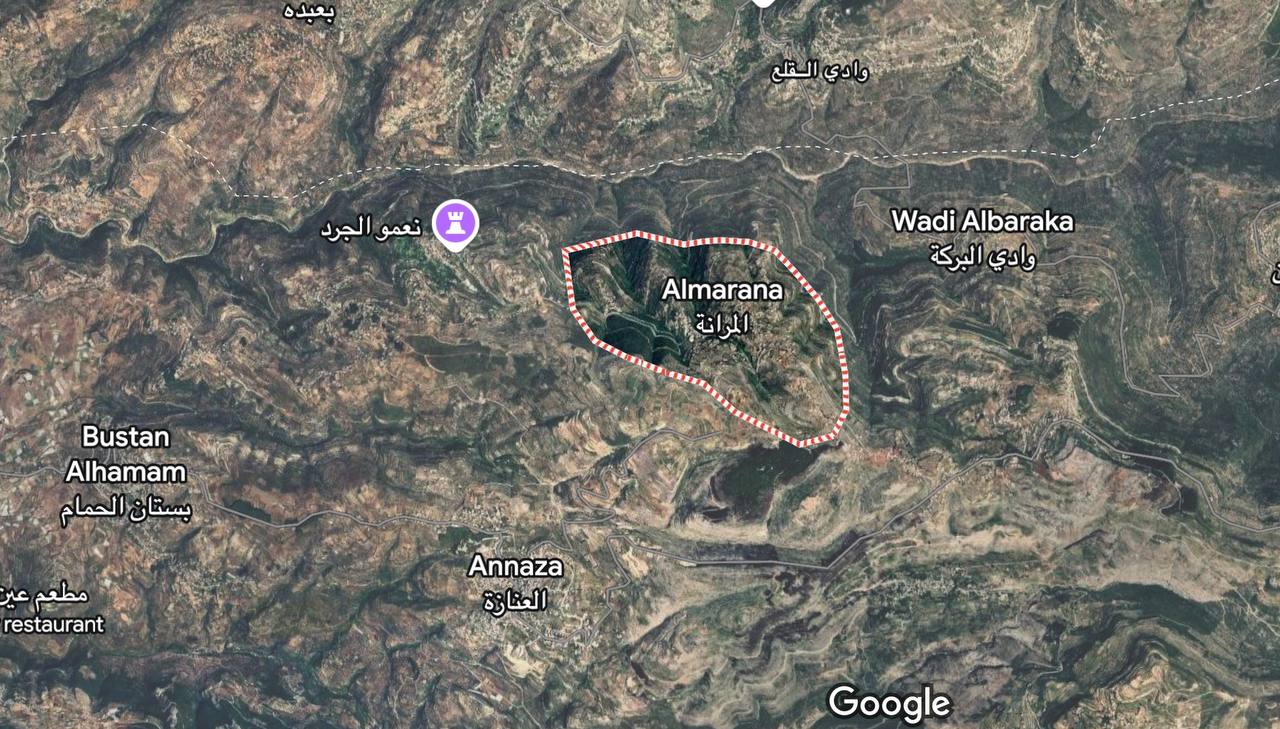Select the Annaza place label
The width and height of the screenshot is (1280, 729).
(515, 568)
